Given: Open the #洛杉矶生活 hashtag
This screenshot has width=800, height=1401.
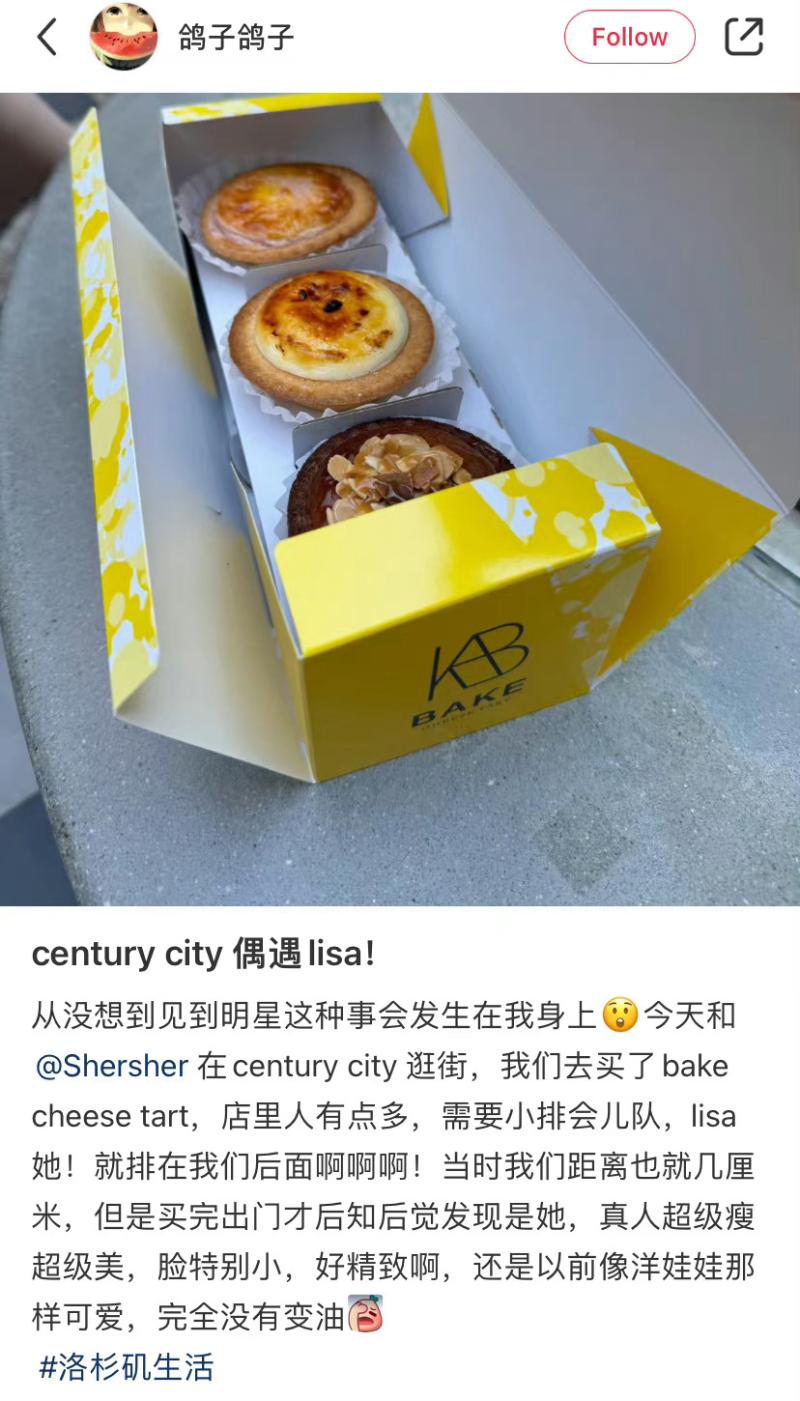Looking at the screenshot, I should pos(126,1367).
